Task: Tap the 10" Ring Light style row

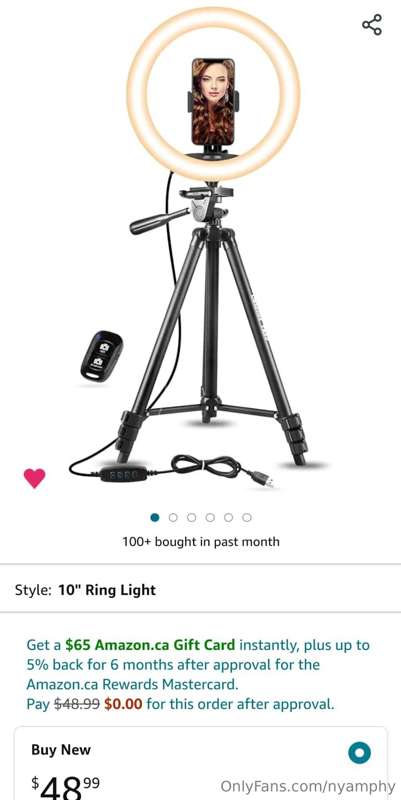Action: [200, 590]
